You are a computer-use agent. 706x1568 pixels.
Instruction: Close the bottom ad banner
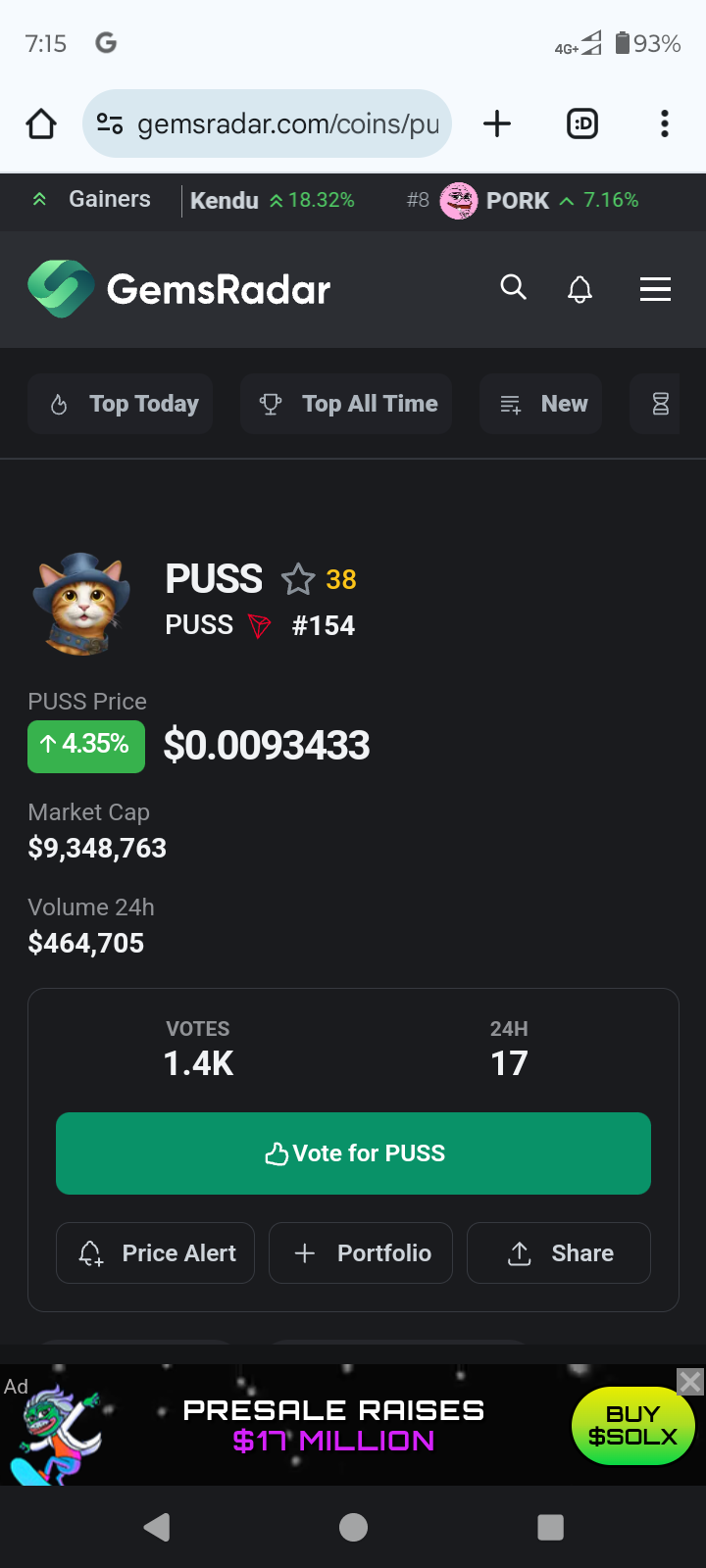click(x=690, y=1382)
